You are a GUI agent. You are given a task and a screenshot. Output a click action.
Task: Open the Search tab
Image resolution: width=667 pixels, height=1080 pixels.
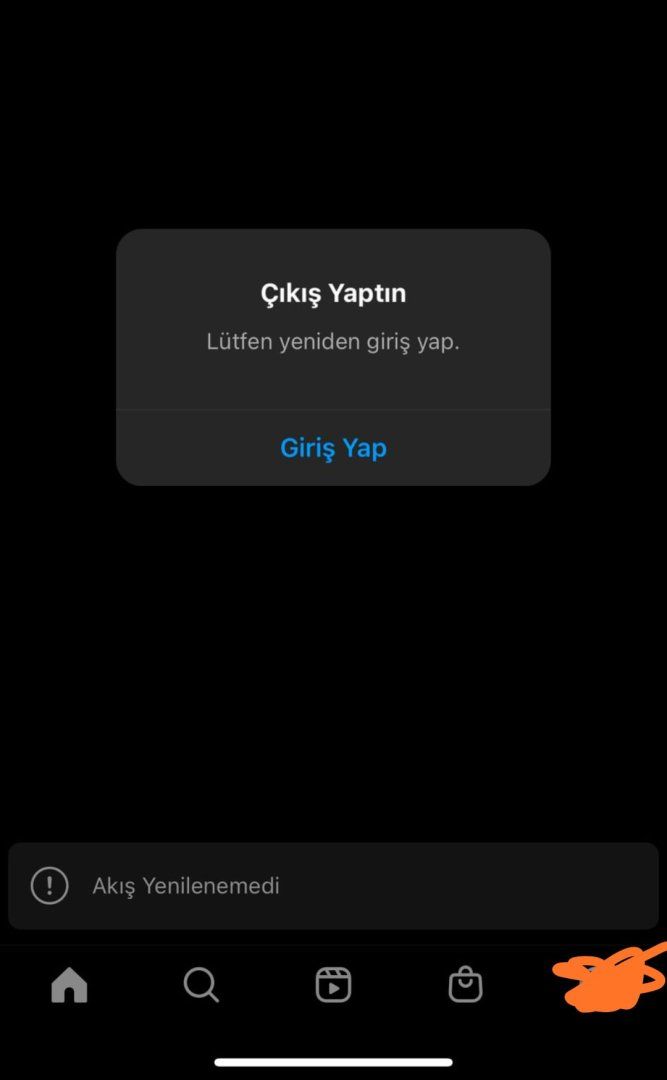pos(201,986)
